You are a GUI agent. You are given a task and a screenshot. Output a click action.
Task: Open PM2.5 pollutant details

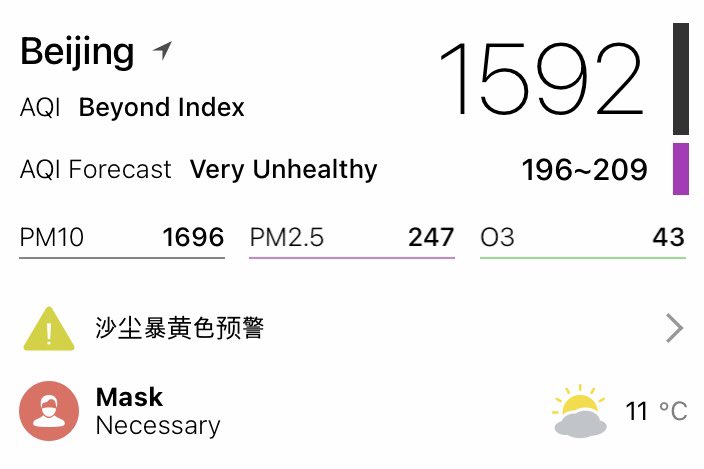(351, 238)
